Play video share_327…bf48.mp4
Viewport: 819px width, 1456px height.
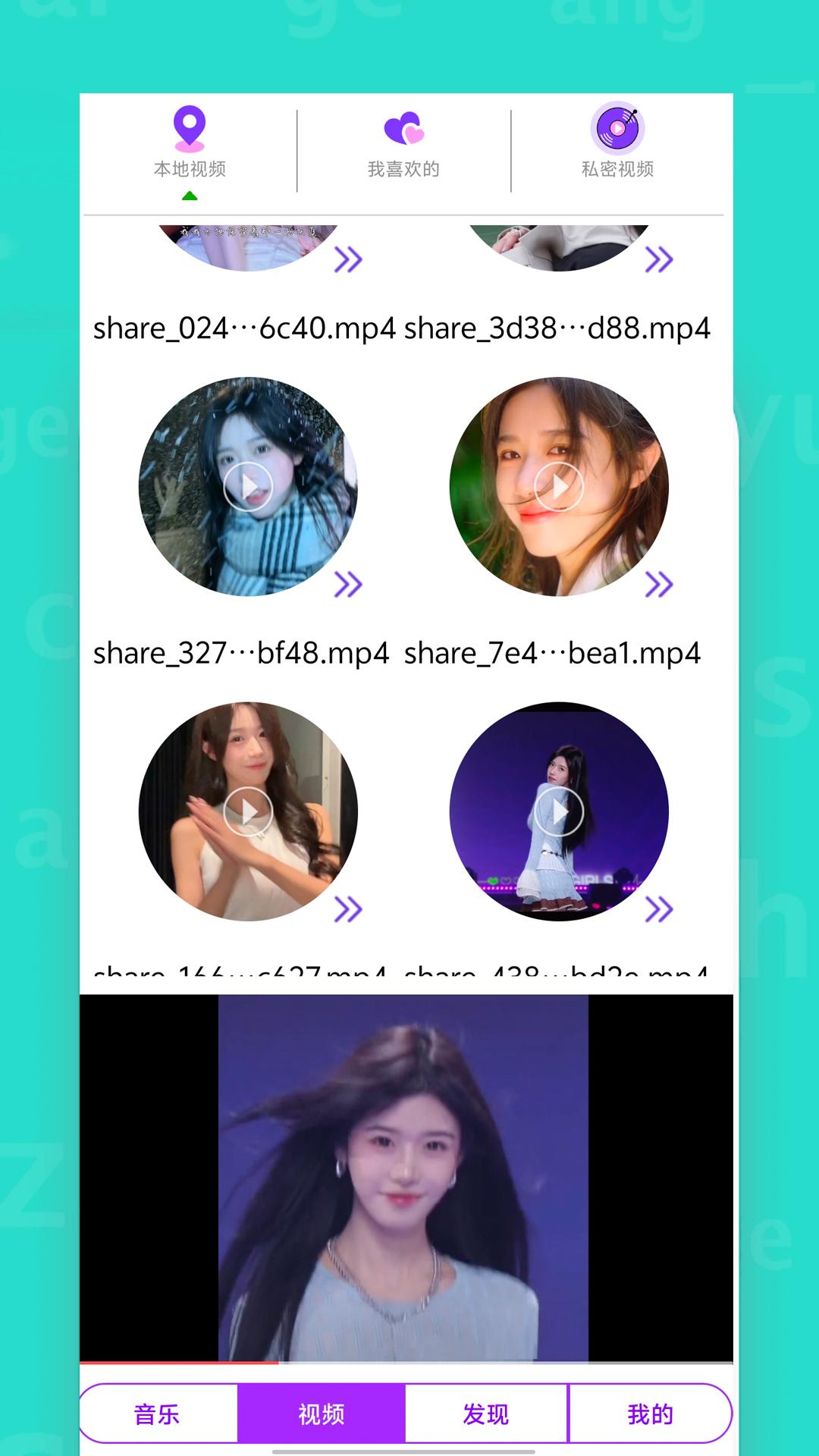coord(248,486)
